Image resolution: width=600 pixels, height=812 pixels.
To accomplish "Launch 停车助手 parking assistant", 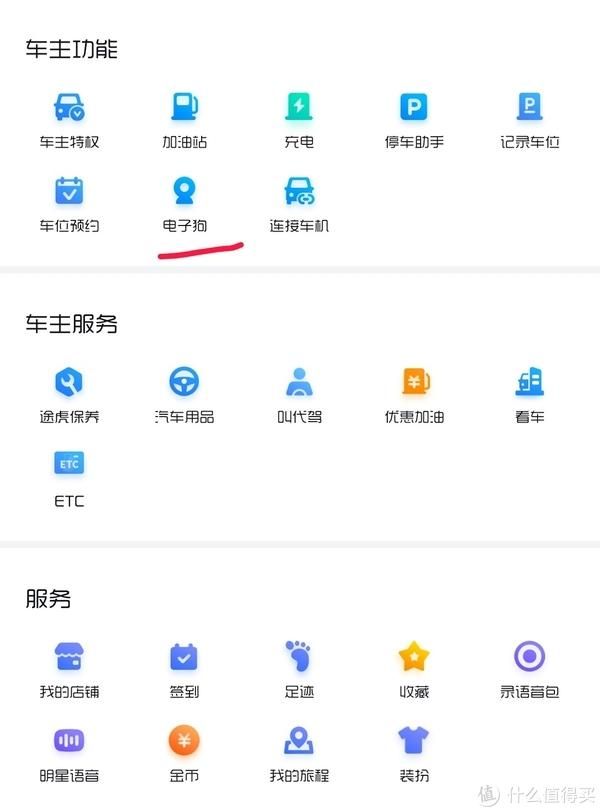I will (x=414, y=108).
